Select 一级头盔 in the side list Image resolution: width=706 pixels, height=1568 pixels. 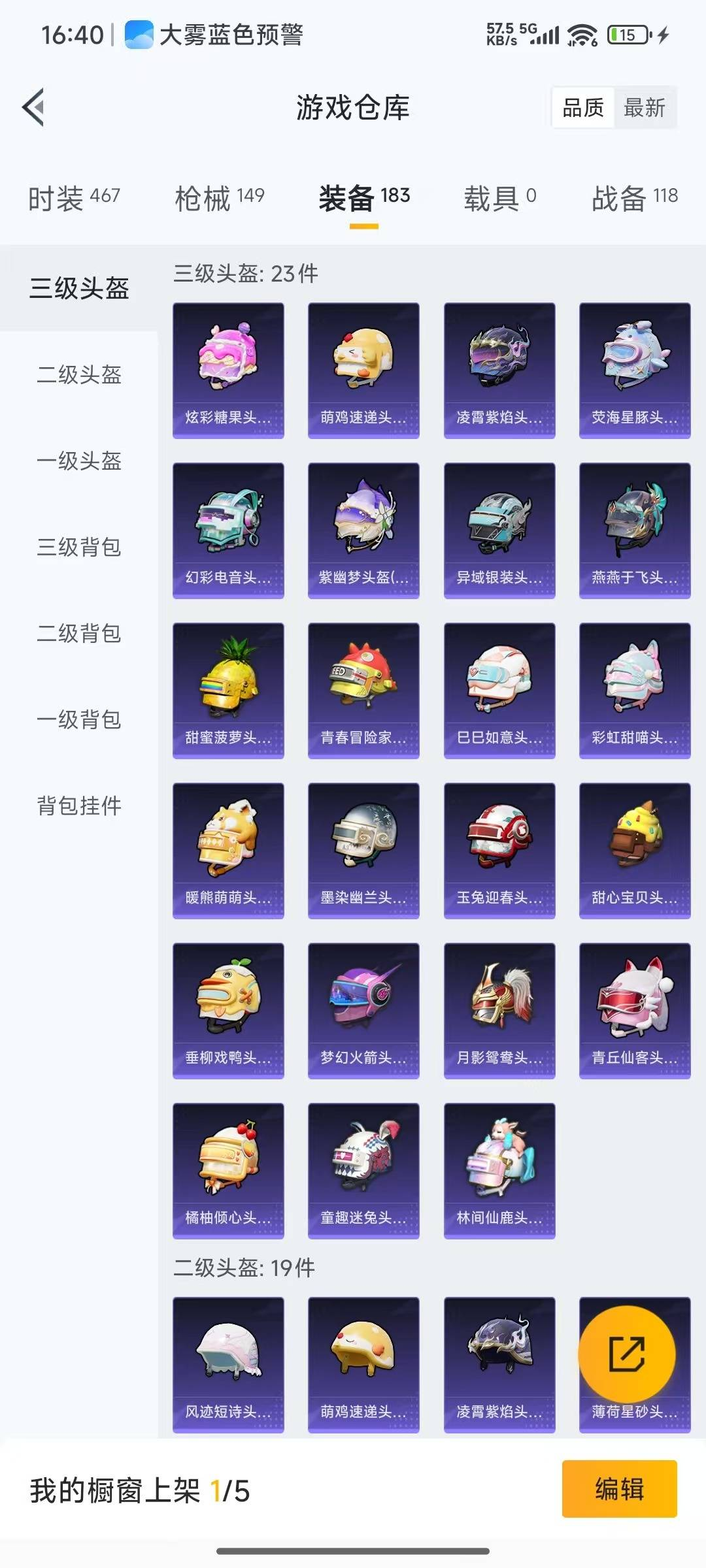click(x=79, y=461)
